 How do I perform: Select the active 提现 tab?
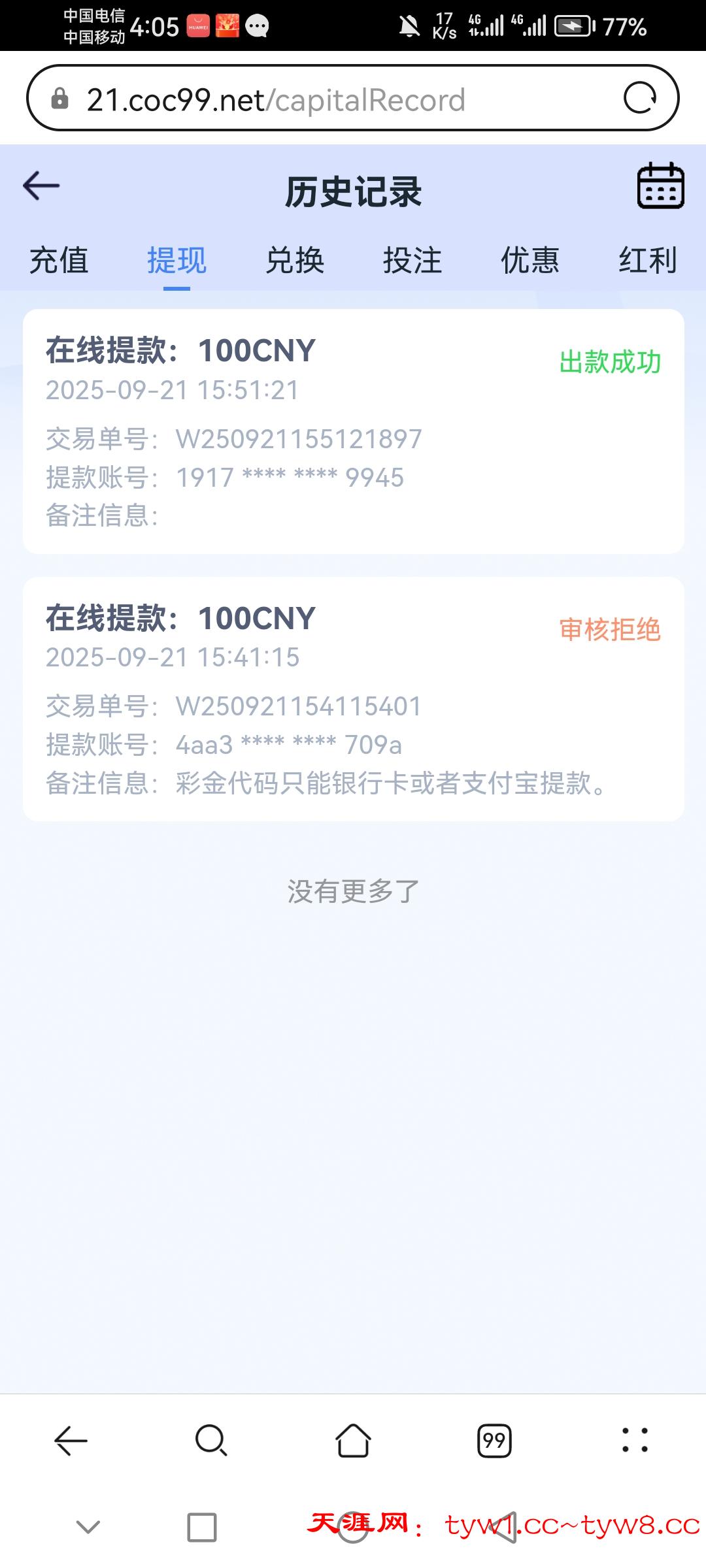click(x=176, y=261)
